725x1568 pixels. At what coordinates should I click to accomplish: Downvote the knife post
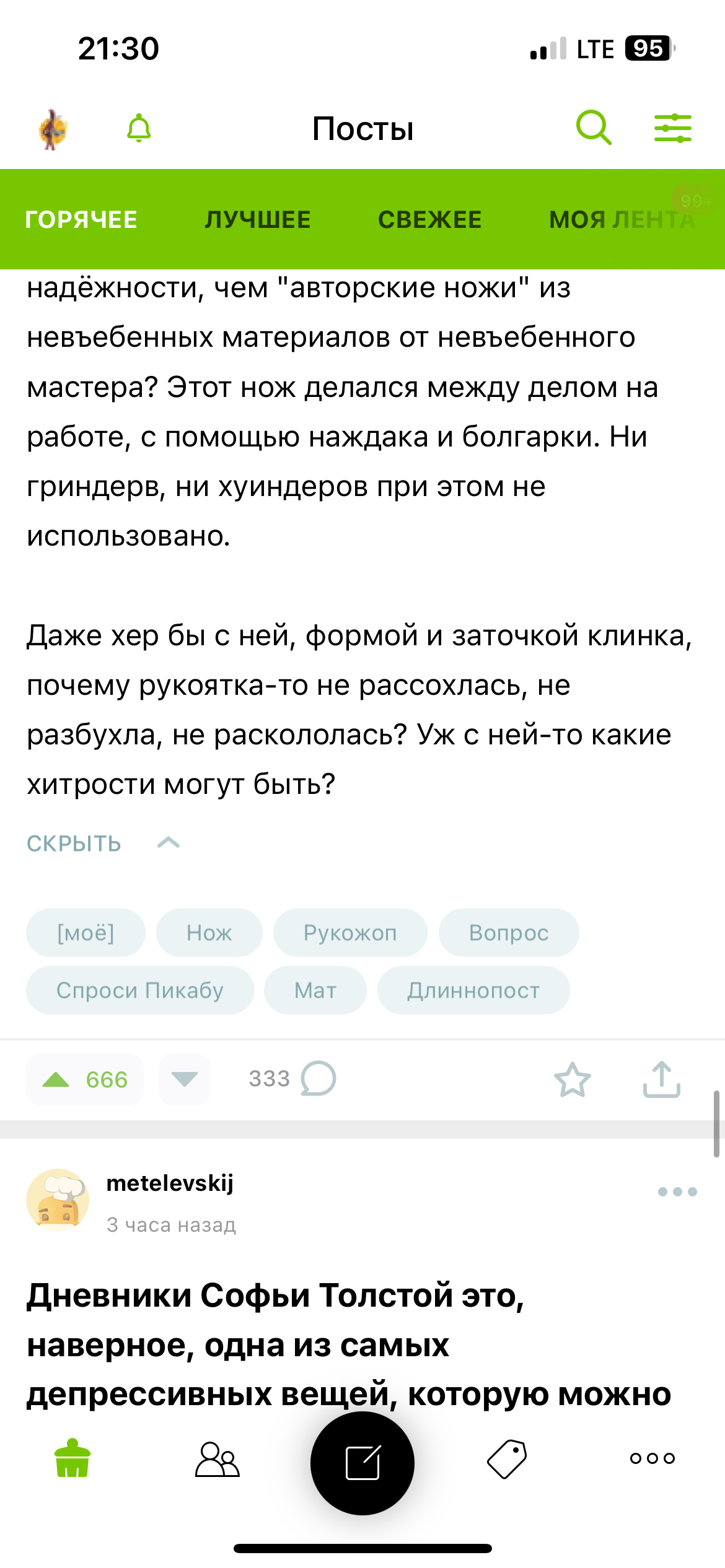[185, 1079]
